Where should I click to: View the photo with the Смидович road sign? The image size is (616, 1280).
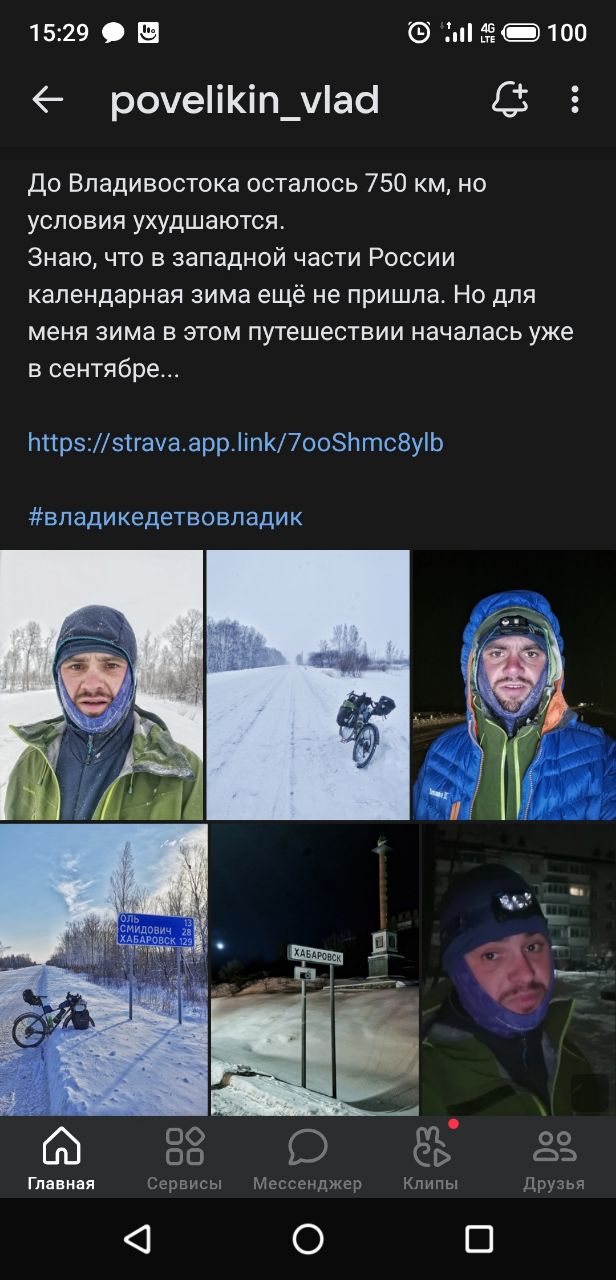pyautogui.click(x=103, y=969)
